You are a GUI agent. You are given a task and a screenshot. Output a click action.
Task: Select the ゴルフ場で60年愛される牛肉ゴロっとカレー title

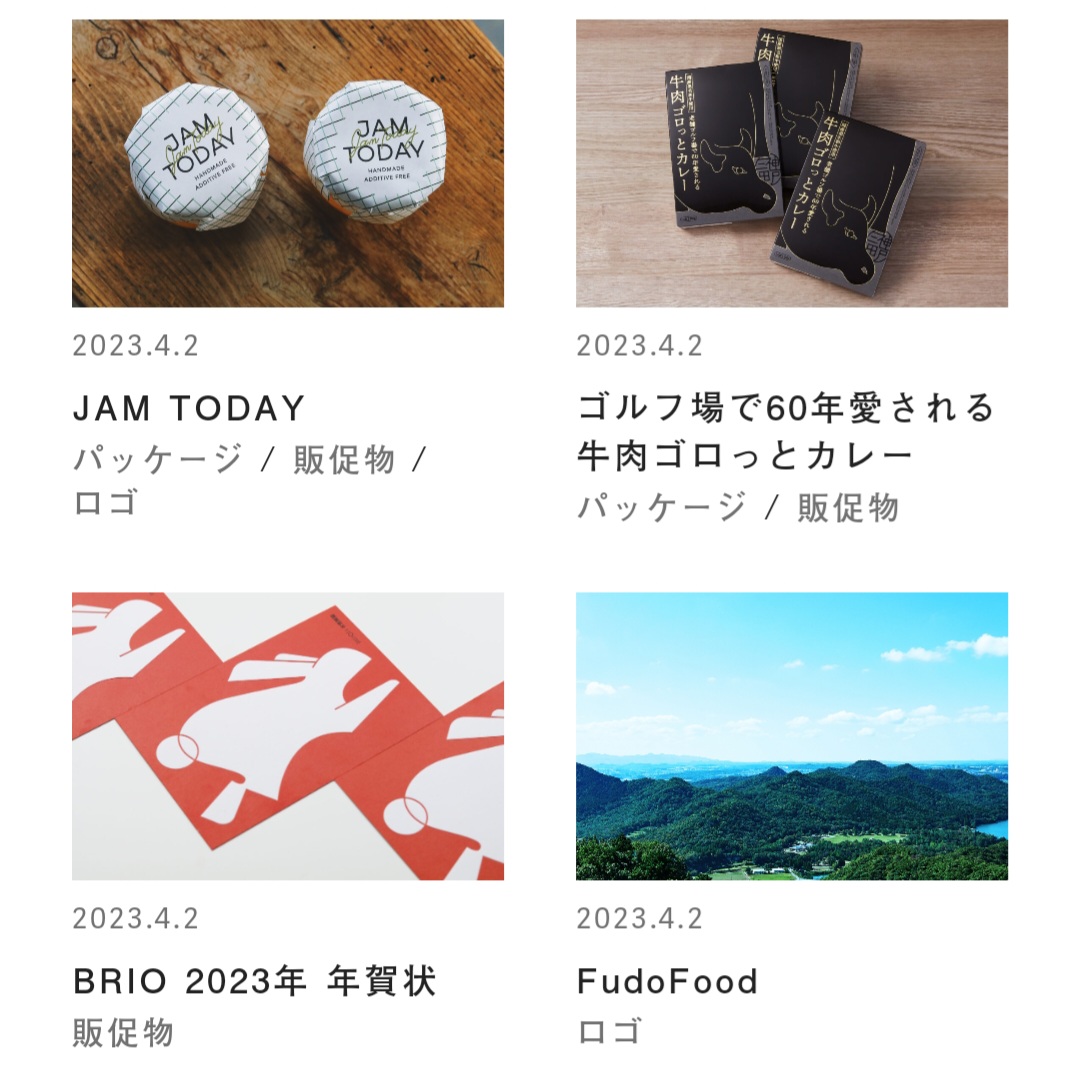click(x=786, y=432)
